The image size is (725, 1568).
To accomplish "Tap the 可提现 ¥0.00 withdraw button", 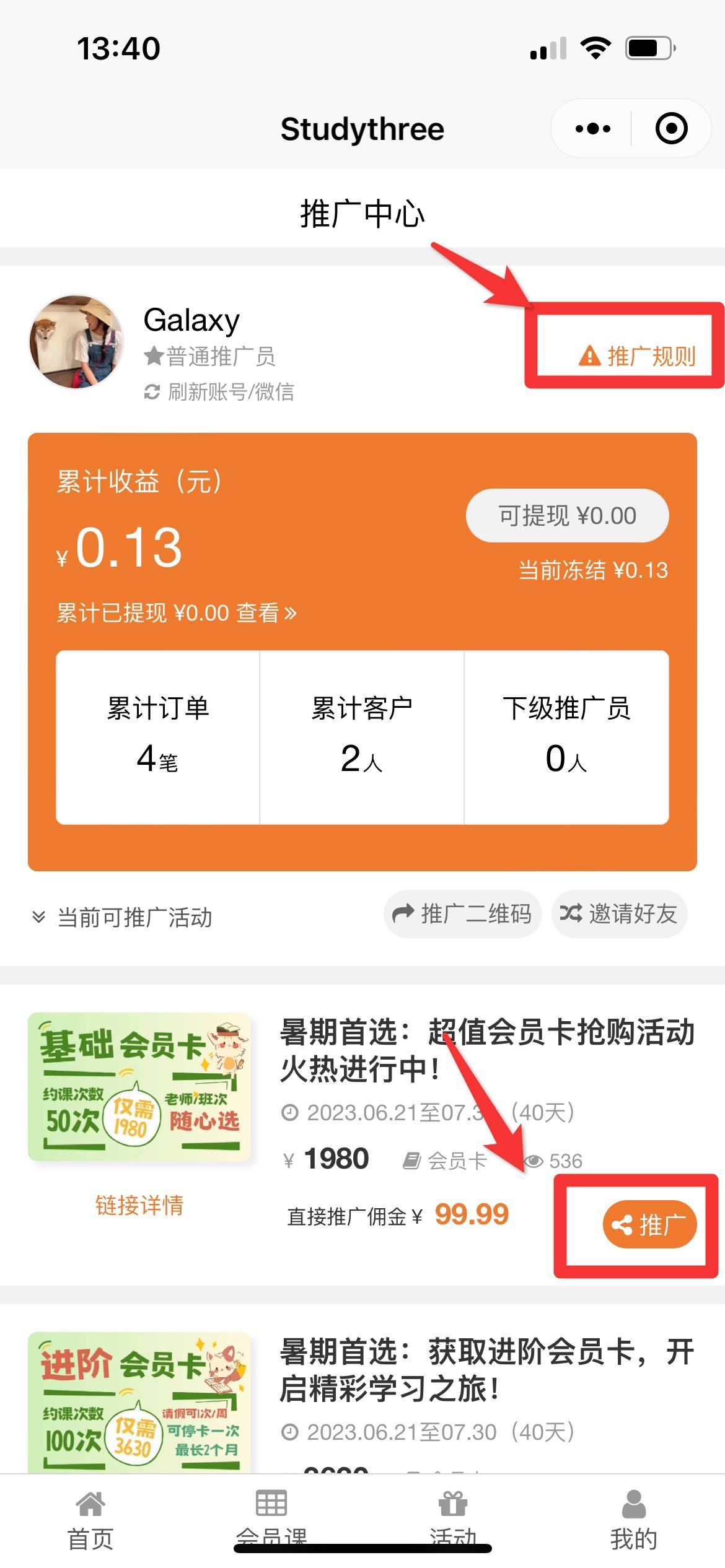I will click(567, 516).
